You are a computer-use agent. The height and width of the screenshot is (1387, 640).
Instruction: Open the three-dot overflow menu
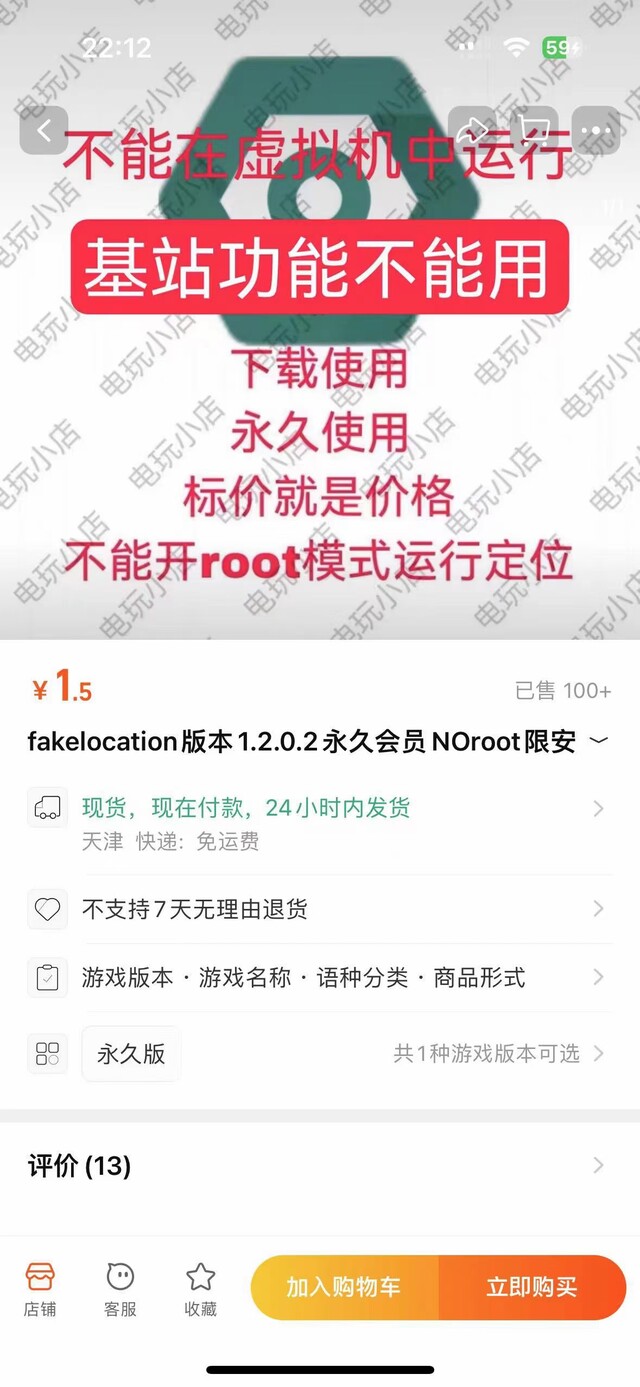[597, 131]
